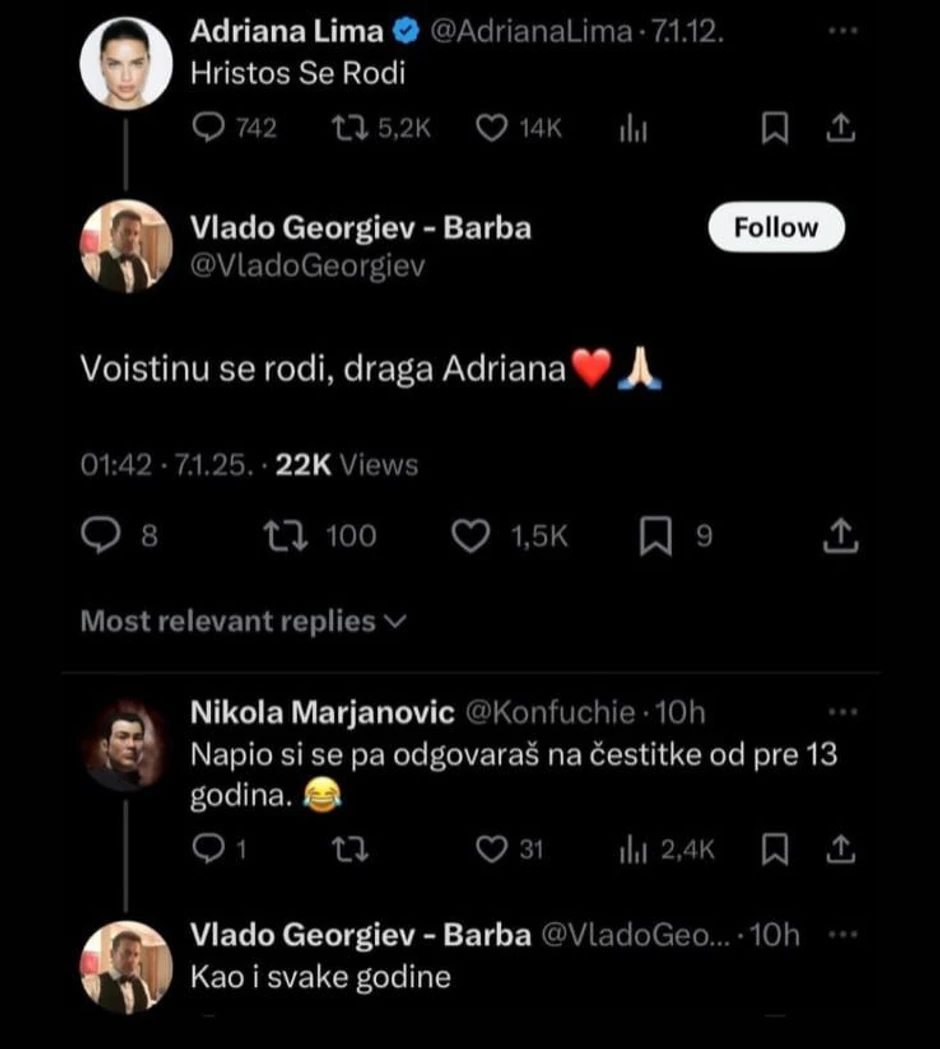Expand the Most relevant replies sorting menu

[x=241, y=621]
